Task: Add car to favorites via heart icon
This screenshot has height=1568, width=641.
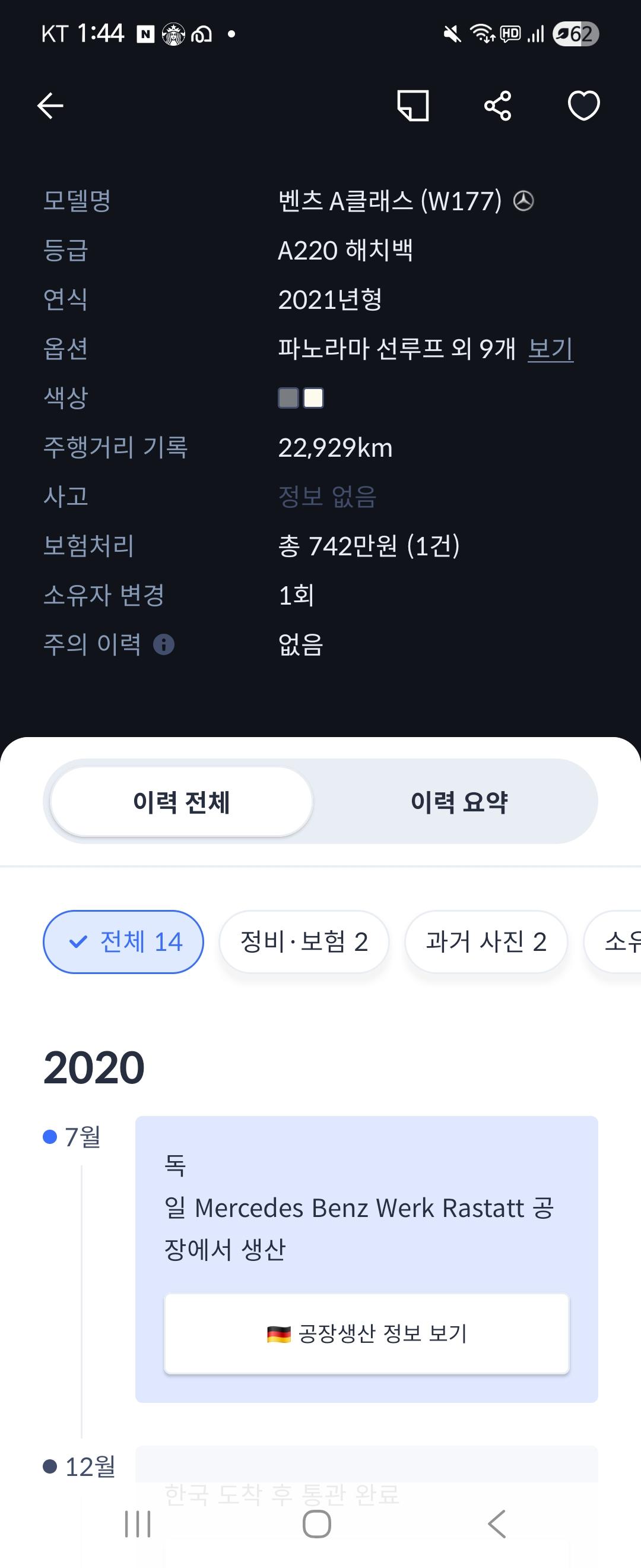Action: [x=583, y=105]
